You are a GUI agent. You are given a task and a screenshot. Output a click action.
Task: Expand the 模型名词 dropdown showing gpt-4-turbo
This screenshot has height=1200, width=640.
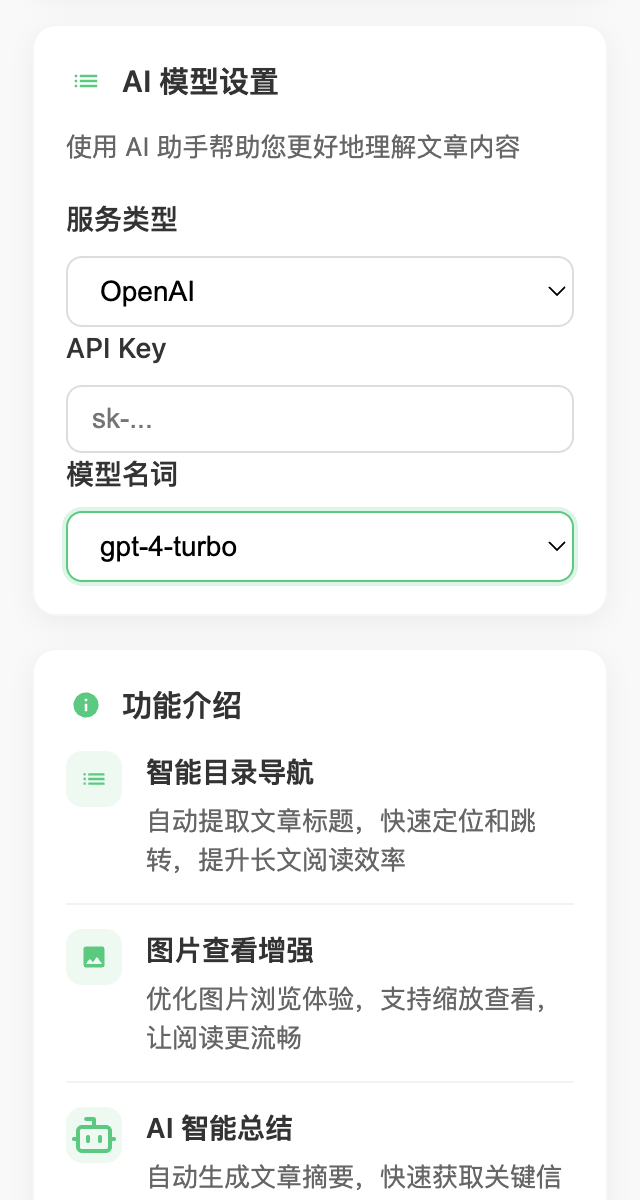point(319,547)
